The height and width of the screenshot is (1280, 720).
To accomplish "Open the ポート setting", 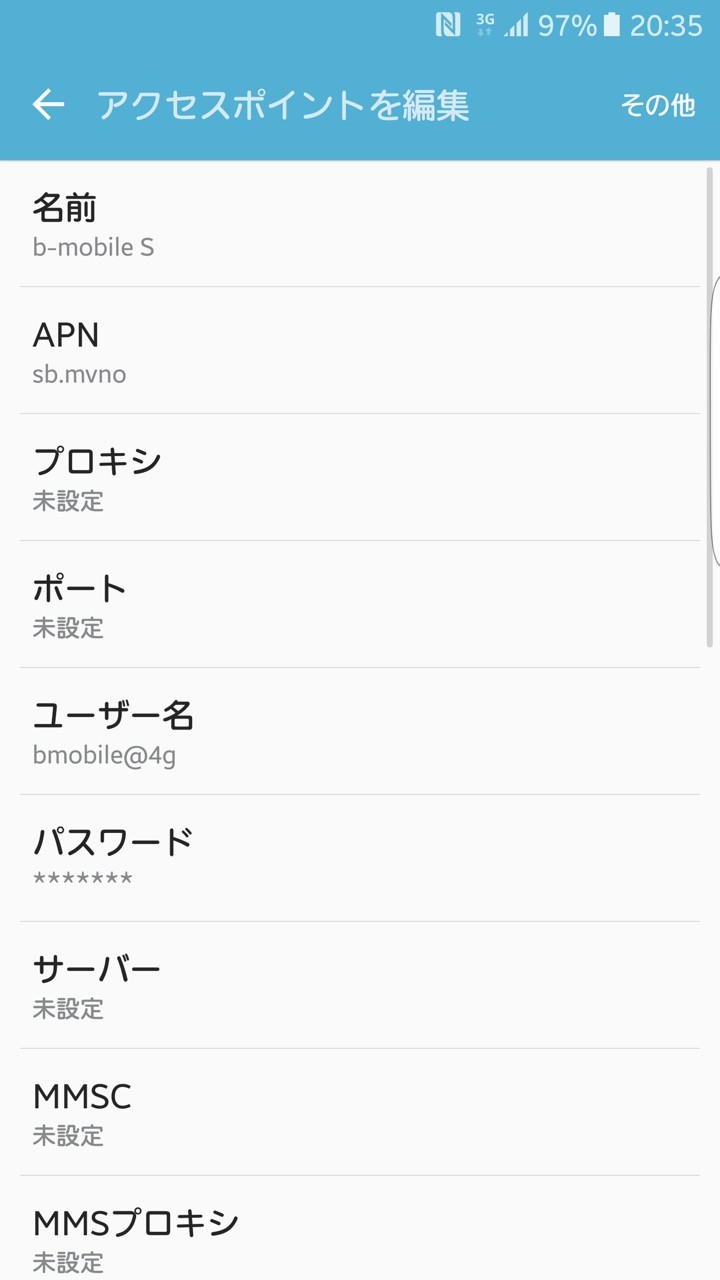I will 360,605.
